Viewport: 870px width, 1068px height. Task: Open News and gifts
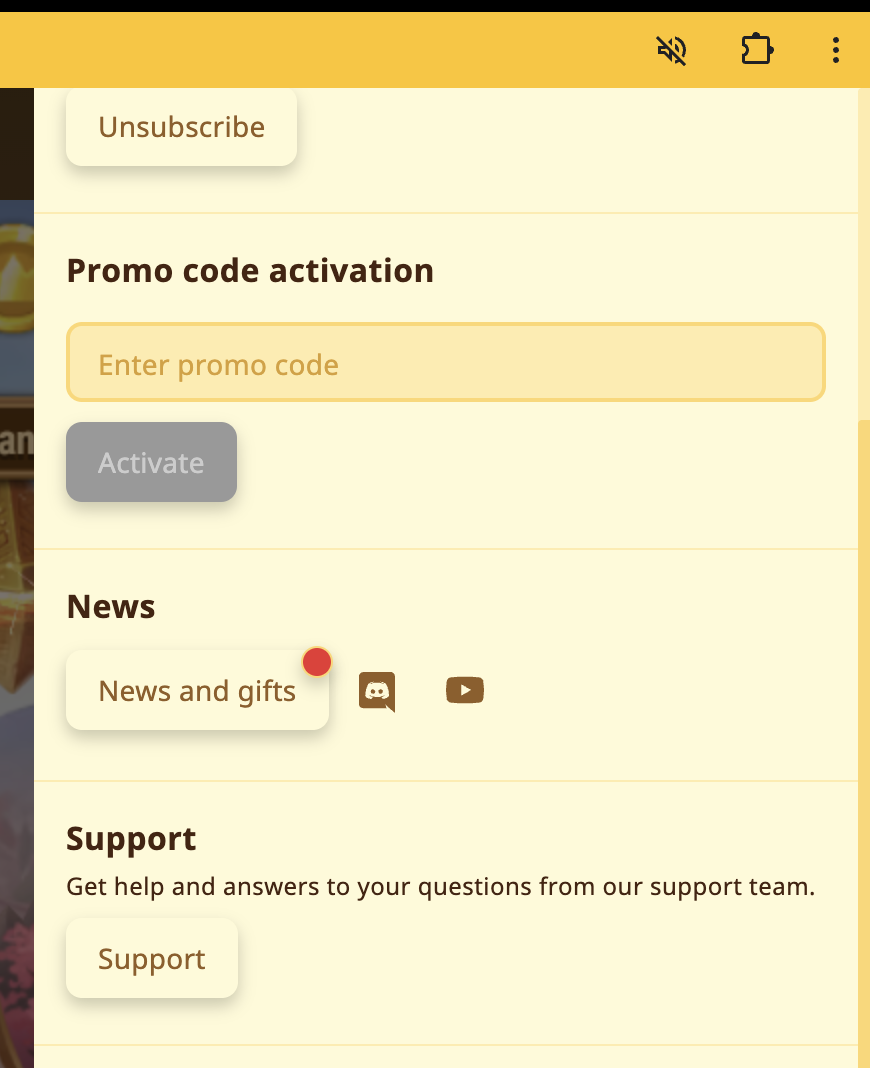(197, 691)
